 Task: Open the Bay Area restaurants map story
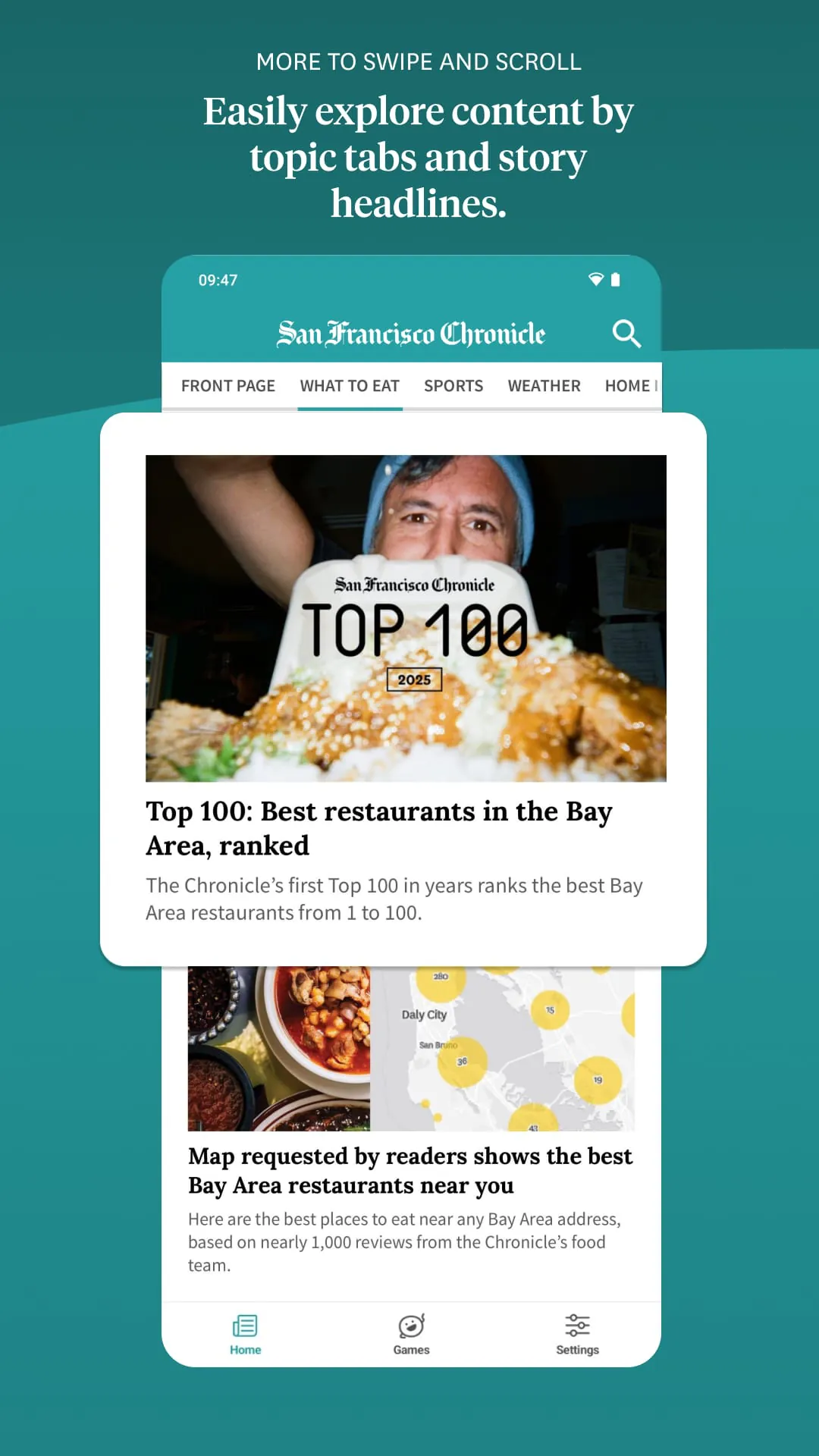[x=409, y=1171]
